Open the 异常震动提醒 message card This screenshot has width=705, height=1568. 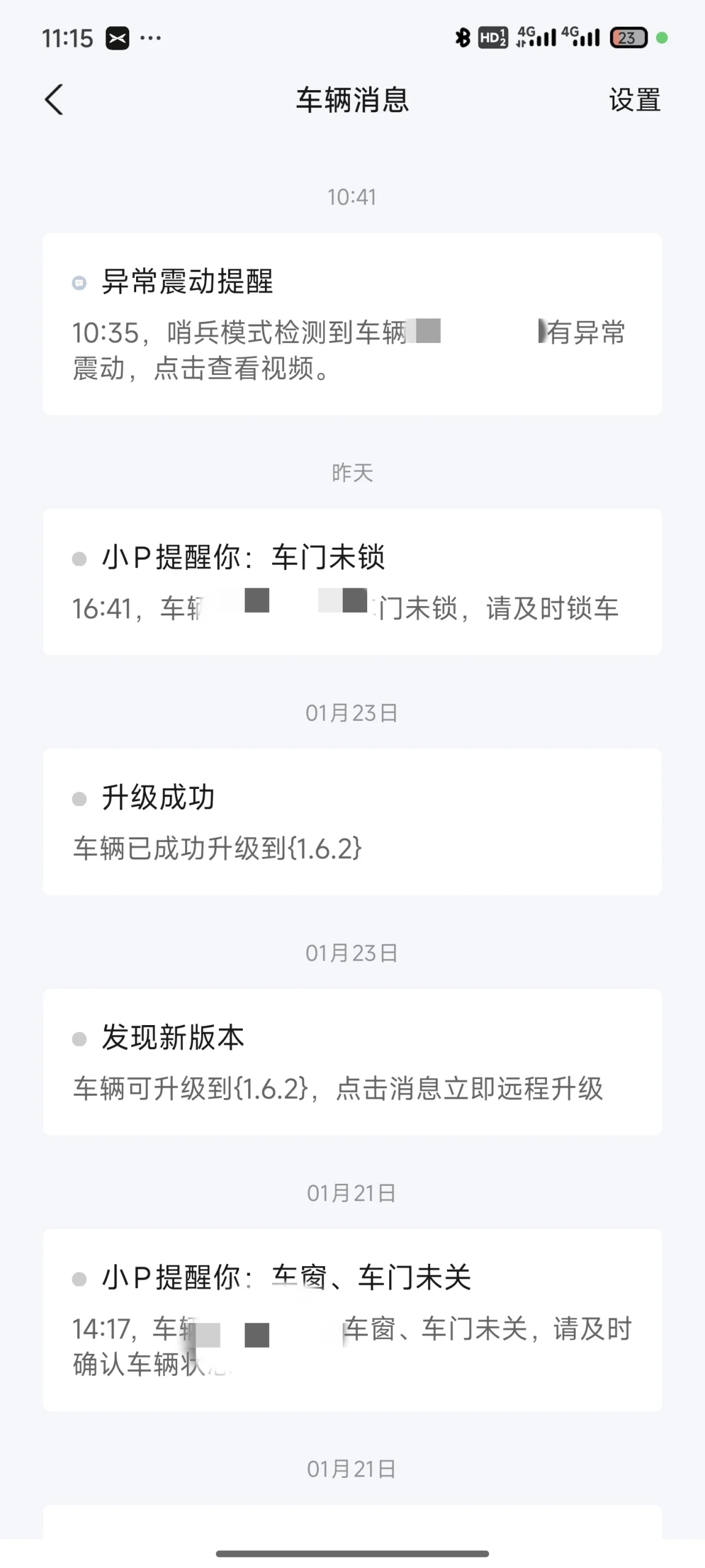coord(352,324)
